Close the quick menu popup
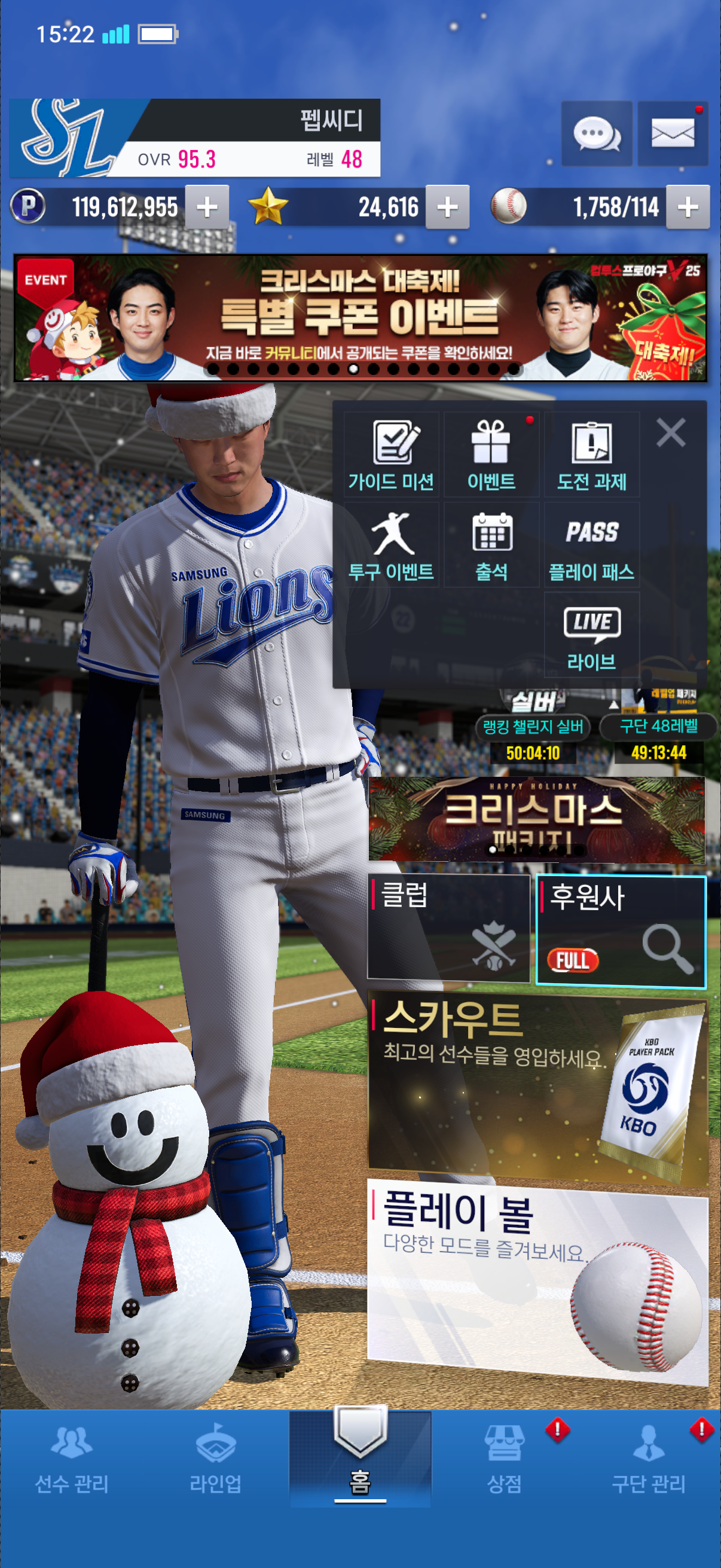The width and height of the screenshot is (721, 1568). pyautogui.click(x=671, y=433)
